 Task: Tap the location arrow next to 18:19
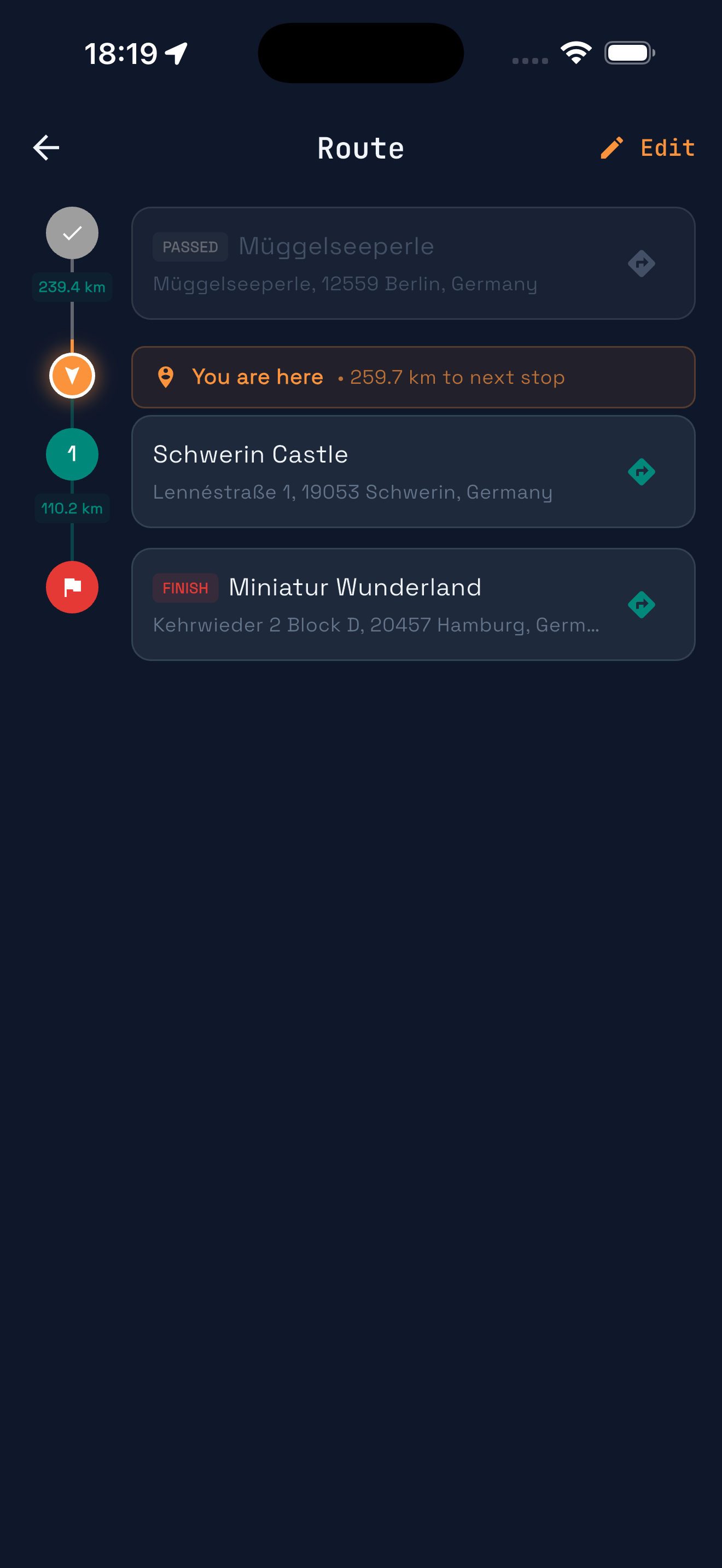[x=176, y=52]
